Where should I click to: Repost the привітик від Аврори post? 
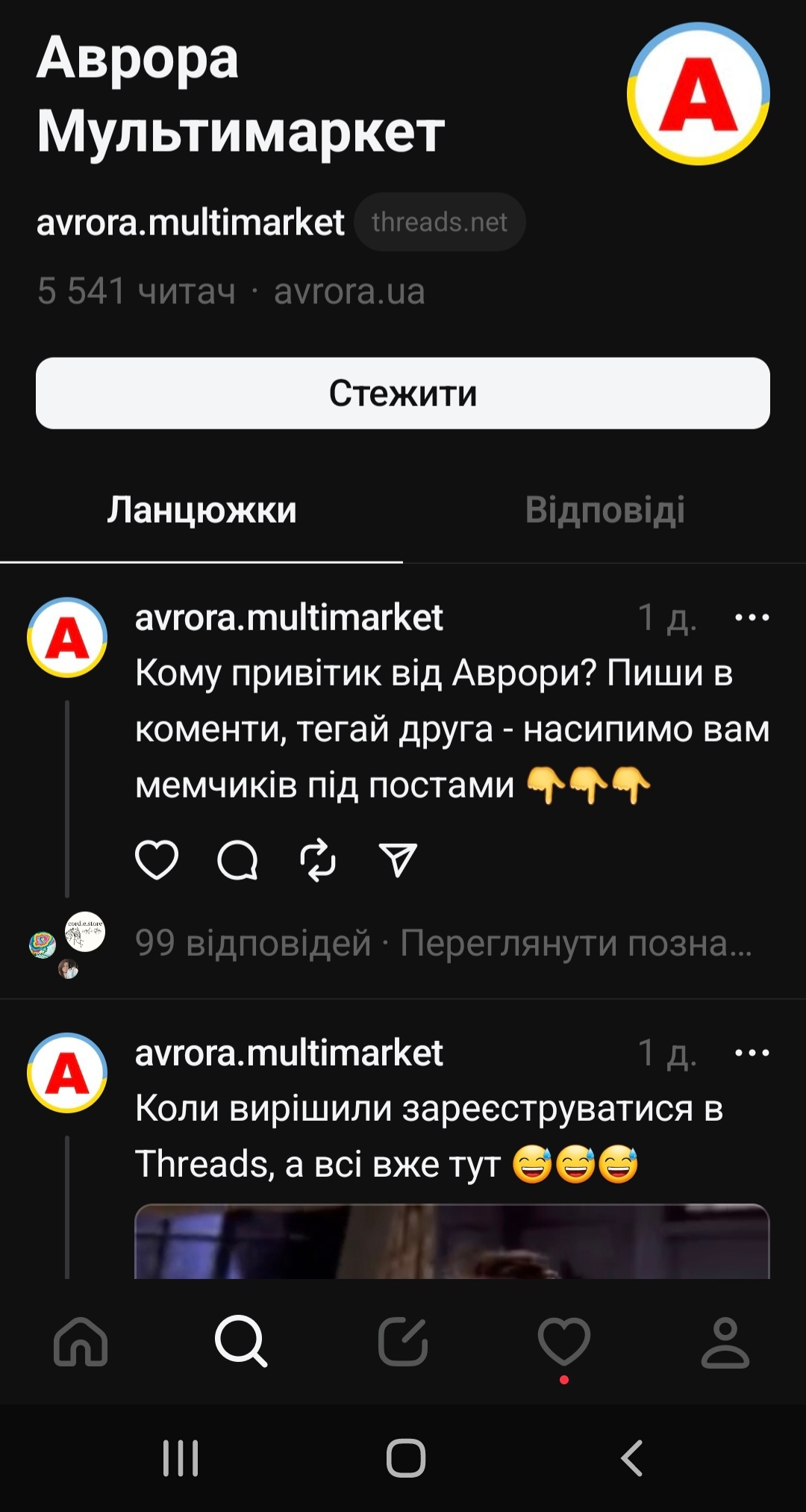318,860
